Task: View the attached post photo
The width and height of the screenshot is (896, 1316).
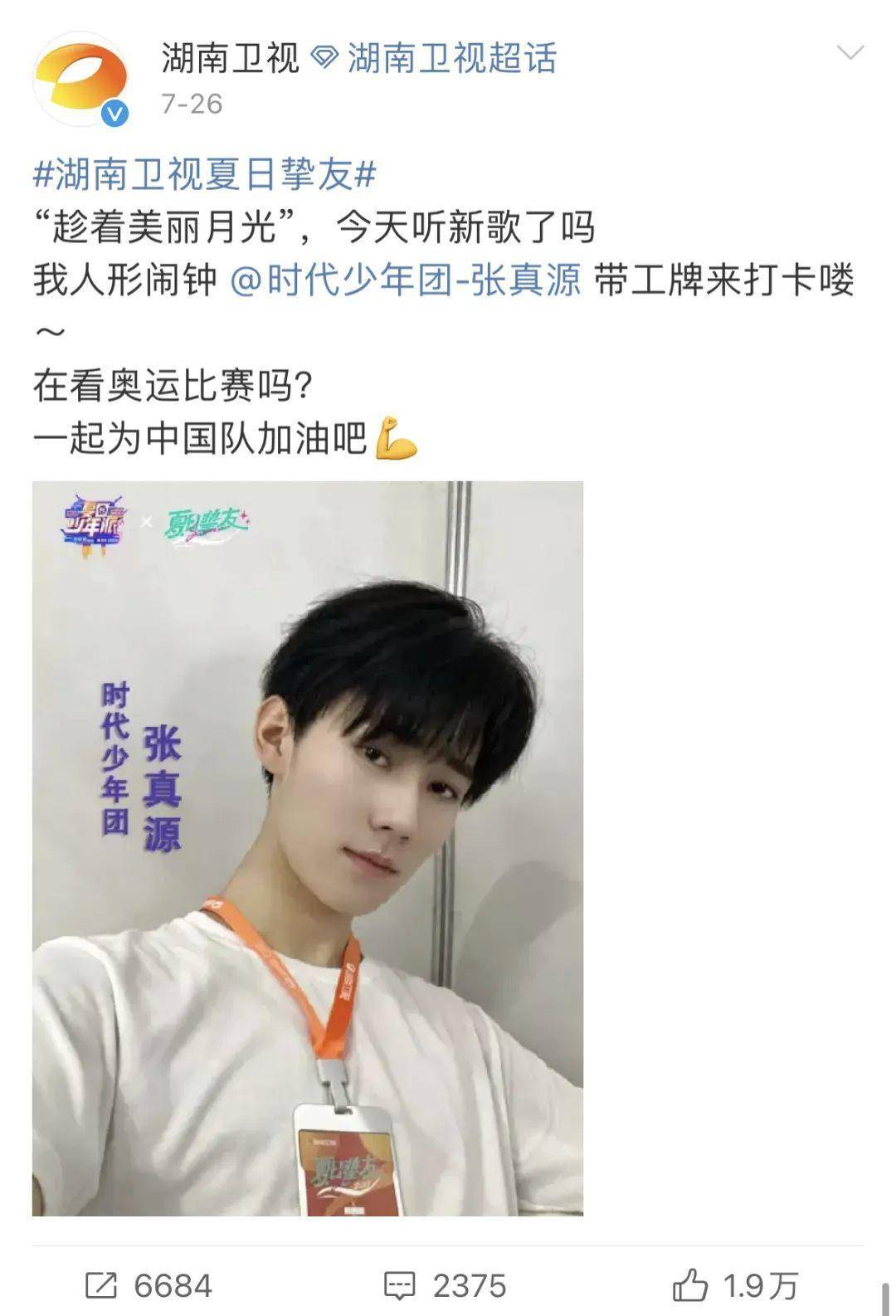Action: (308, 848)
